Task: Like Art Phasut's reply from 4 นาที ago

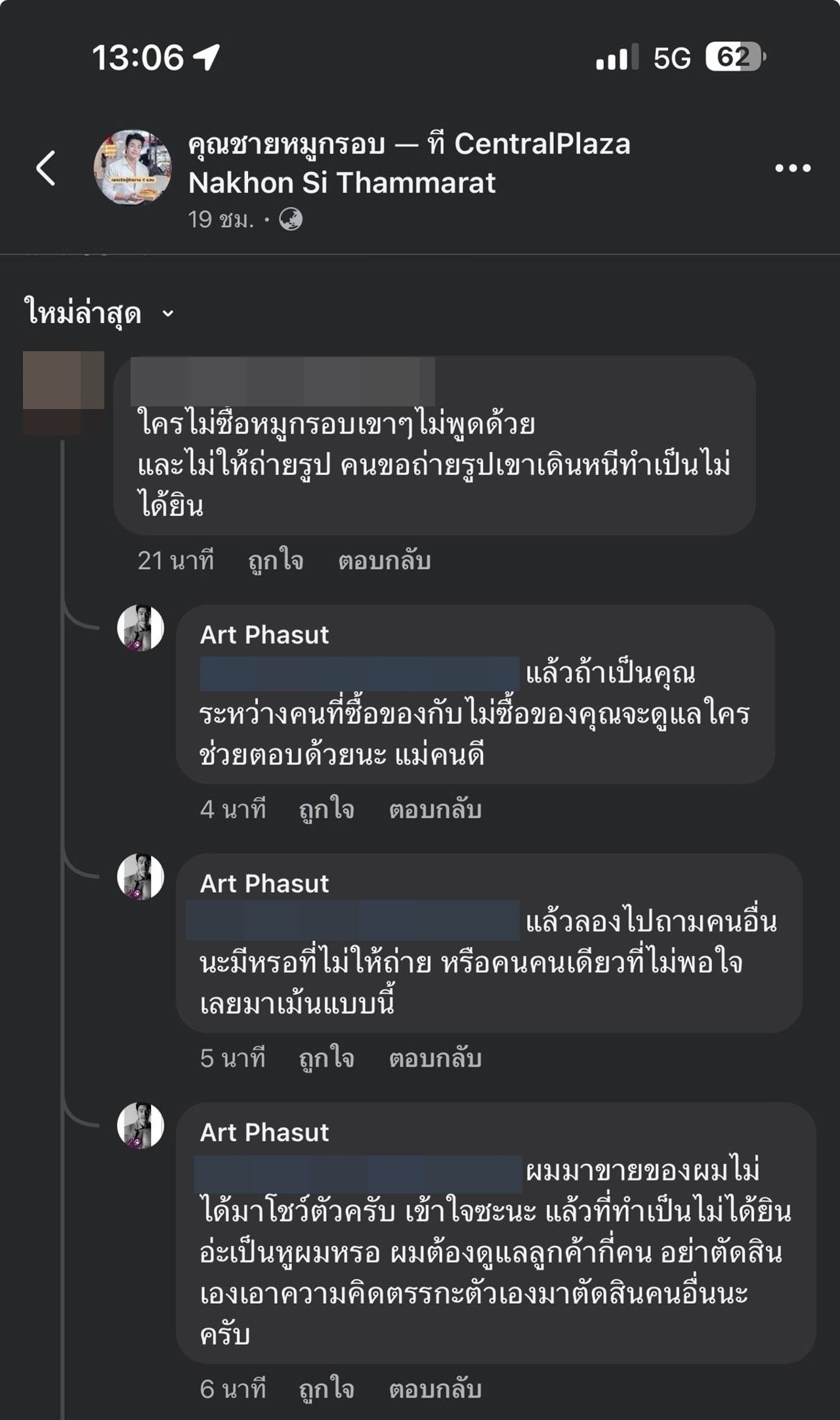Action: [x=326, y=809]
